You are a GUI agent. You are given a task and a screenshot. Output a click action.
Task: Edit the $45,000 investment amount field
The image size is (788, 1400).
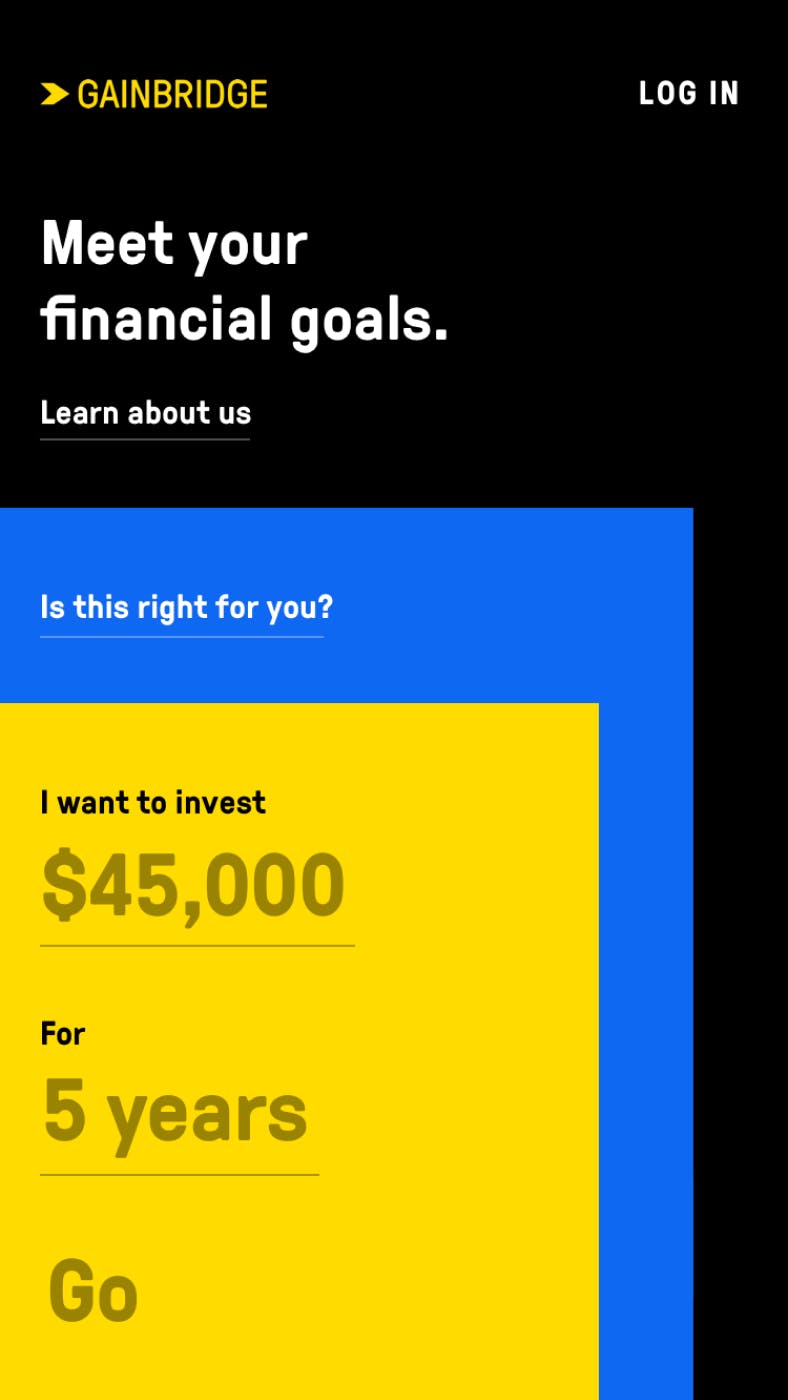pyautogui.click(x=194, y=886)
